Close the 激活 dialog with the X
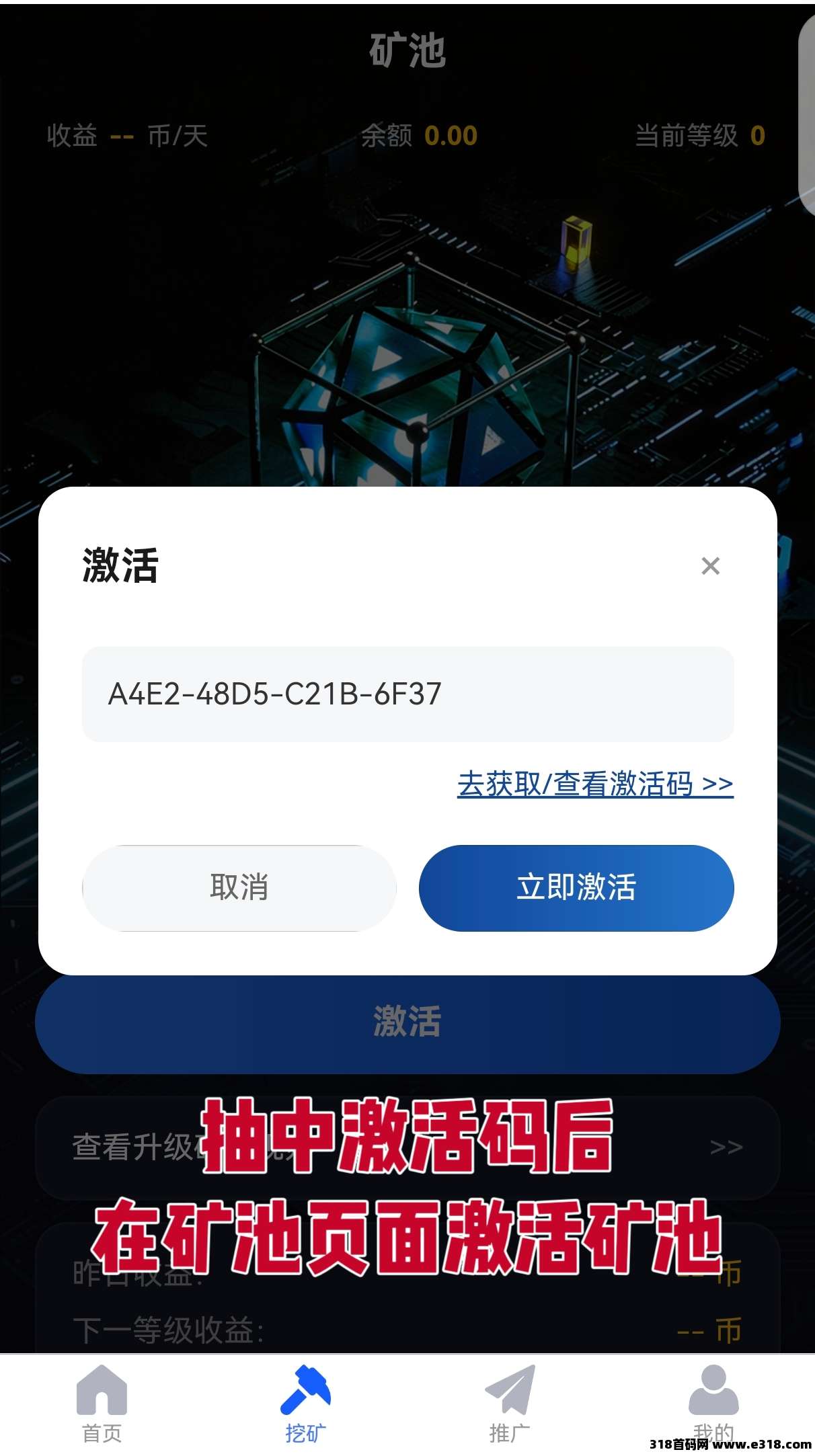Image resolution: width=815 pixels, height=1456 pixels. (710, 566)
